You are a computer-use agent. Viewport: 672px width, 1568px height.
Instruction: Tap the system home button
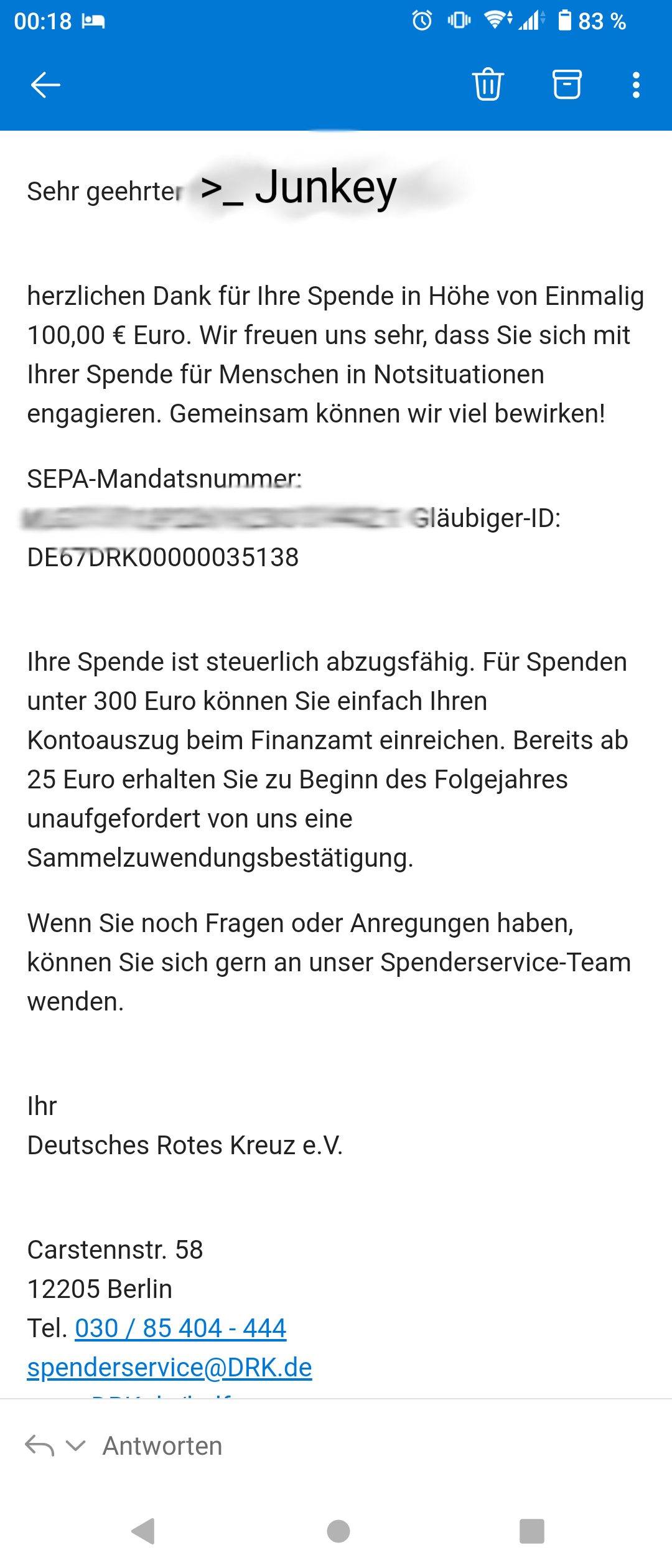pos(338,1531)
